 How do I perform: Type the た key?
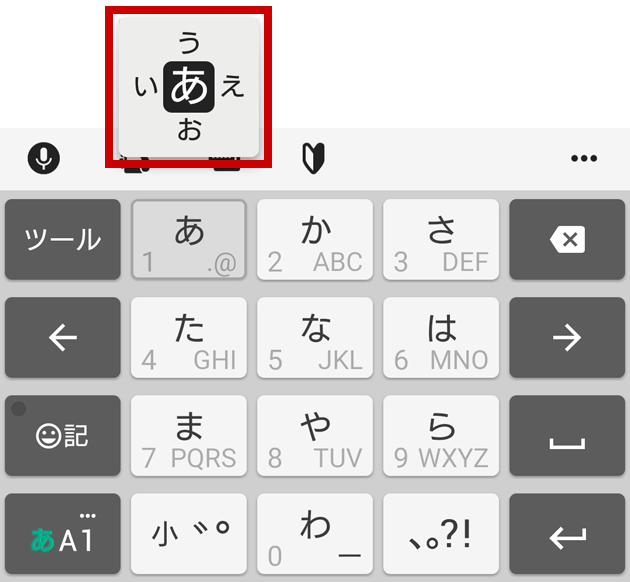click(189, 338)
